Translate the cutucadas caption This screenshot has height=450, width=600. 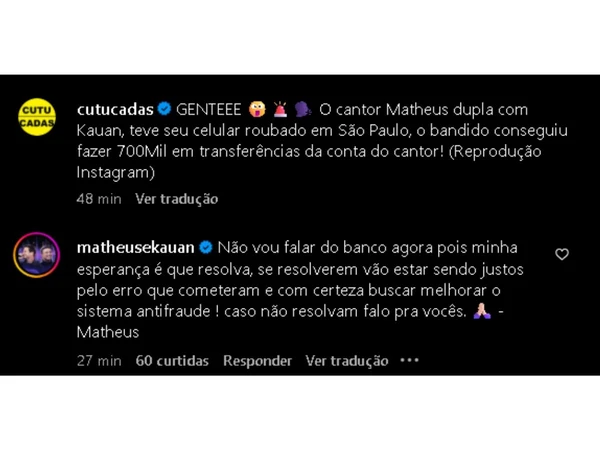pos(177,199)
